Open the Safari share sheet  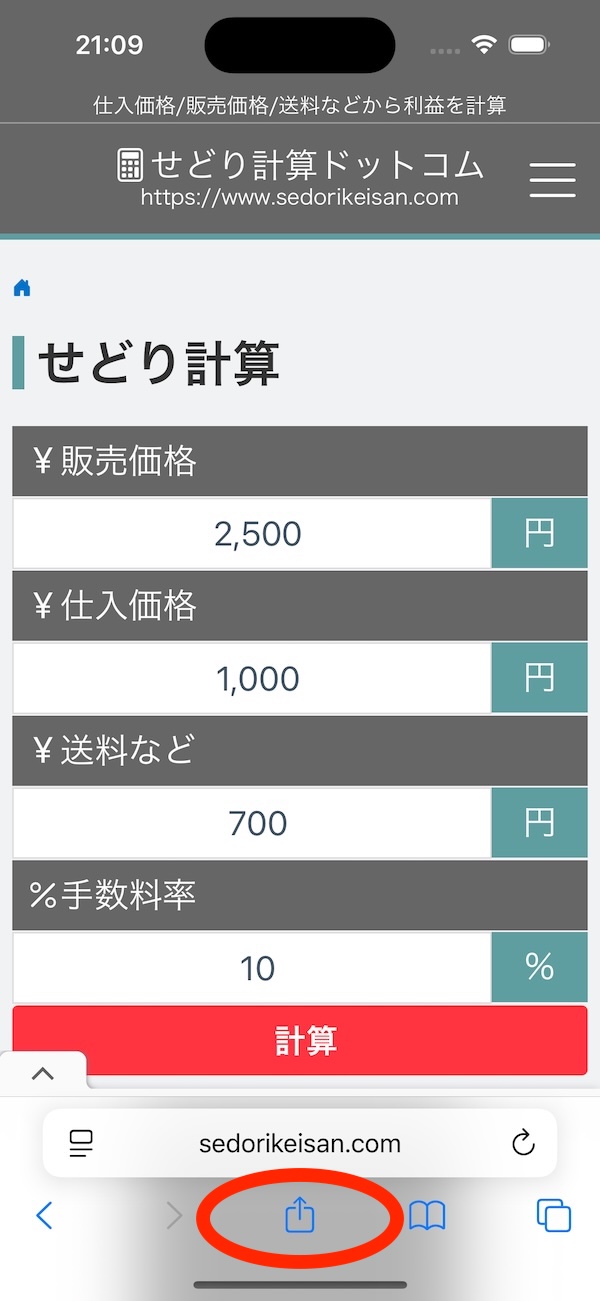[x=300, y=1215]
